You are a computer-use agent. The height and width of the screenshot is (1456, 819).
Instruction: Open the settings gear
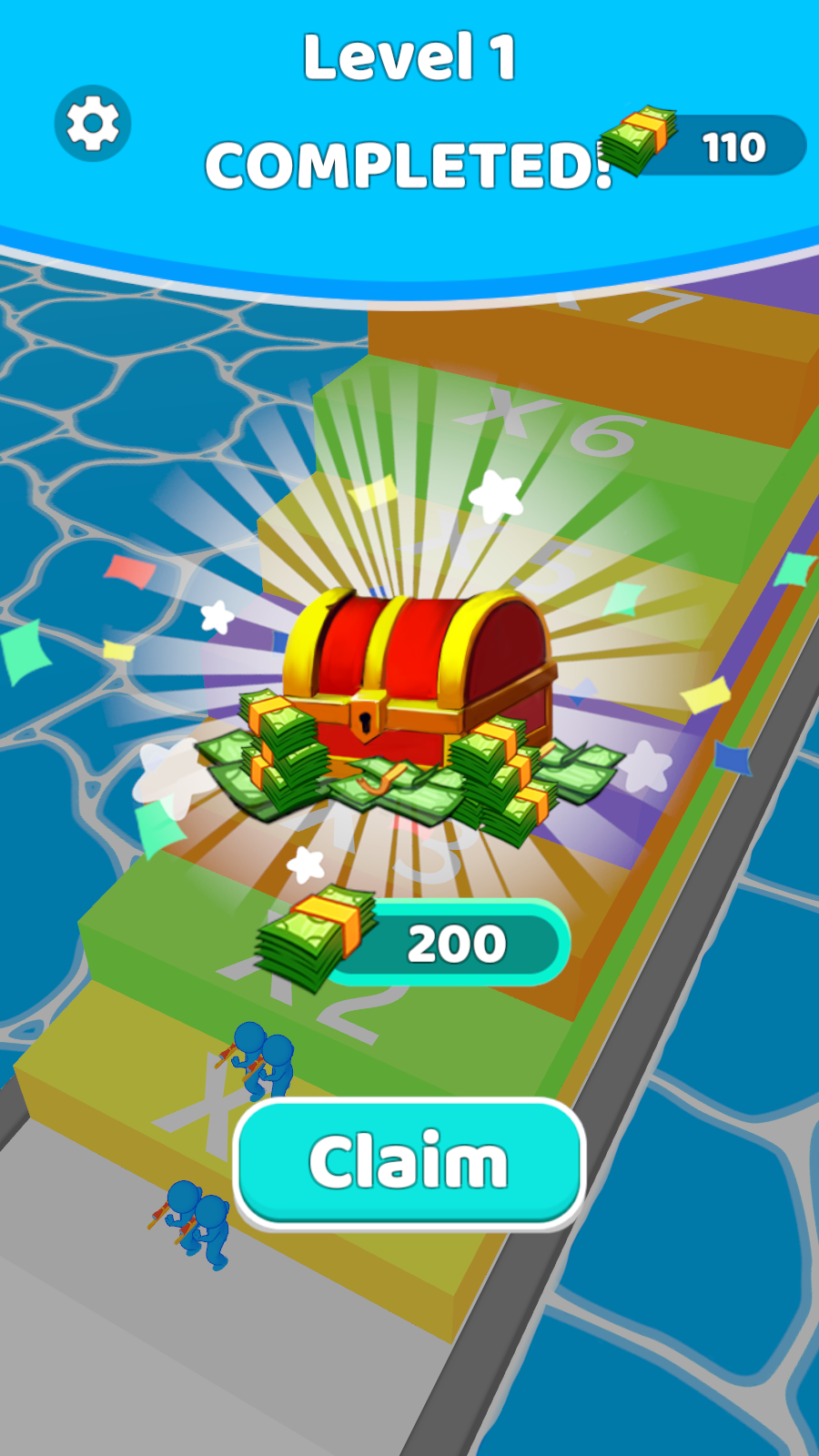click(x=93, y=124)
